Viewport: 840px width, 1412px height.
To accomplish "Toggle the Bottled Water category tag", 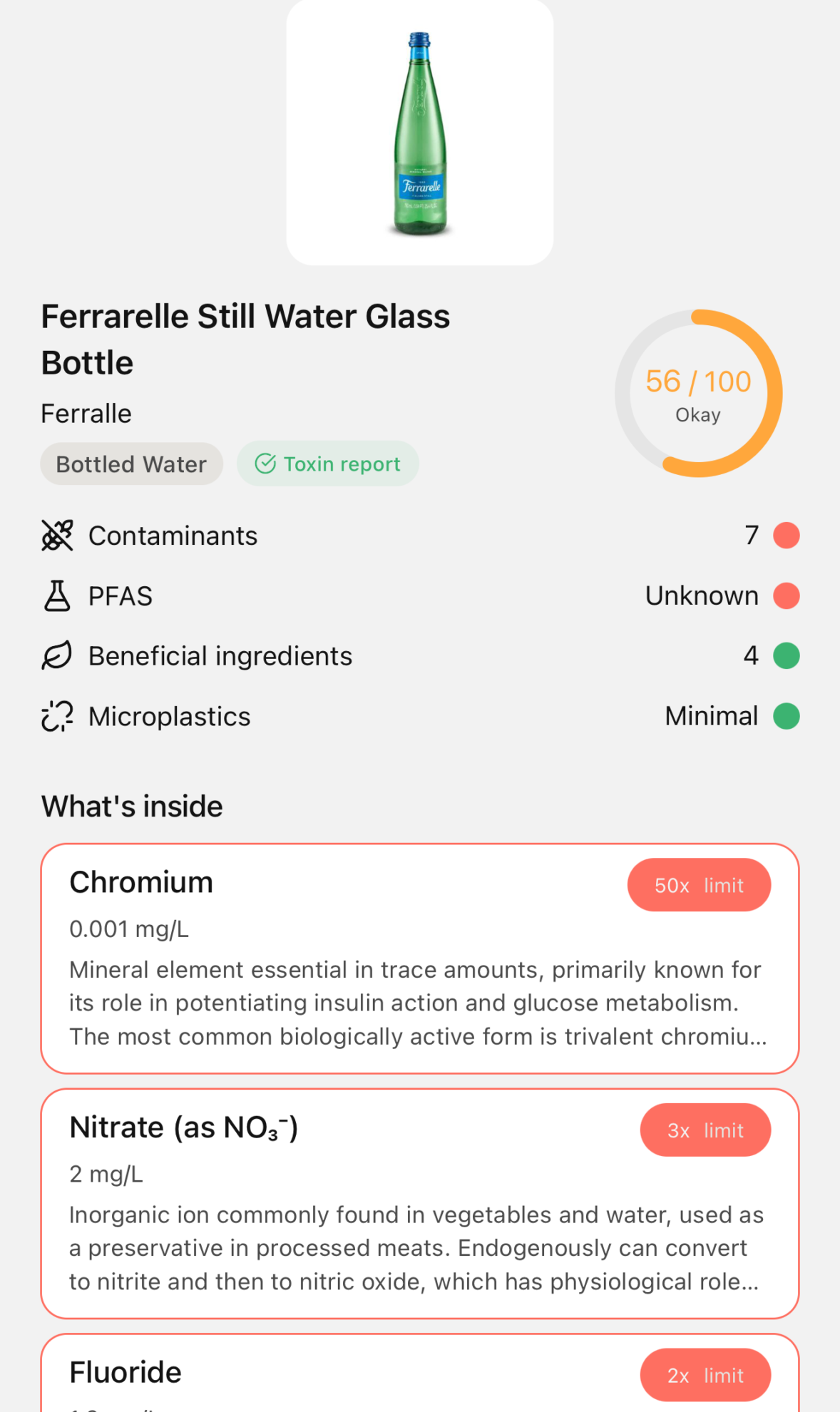I will 131,464.
